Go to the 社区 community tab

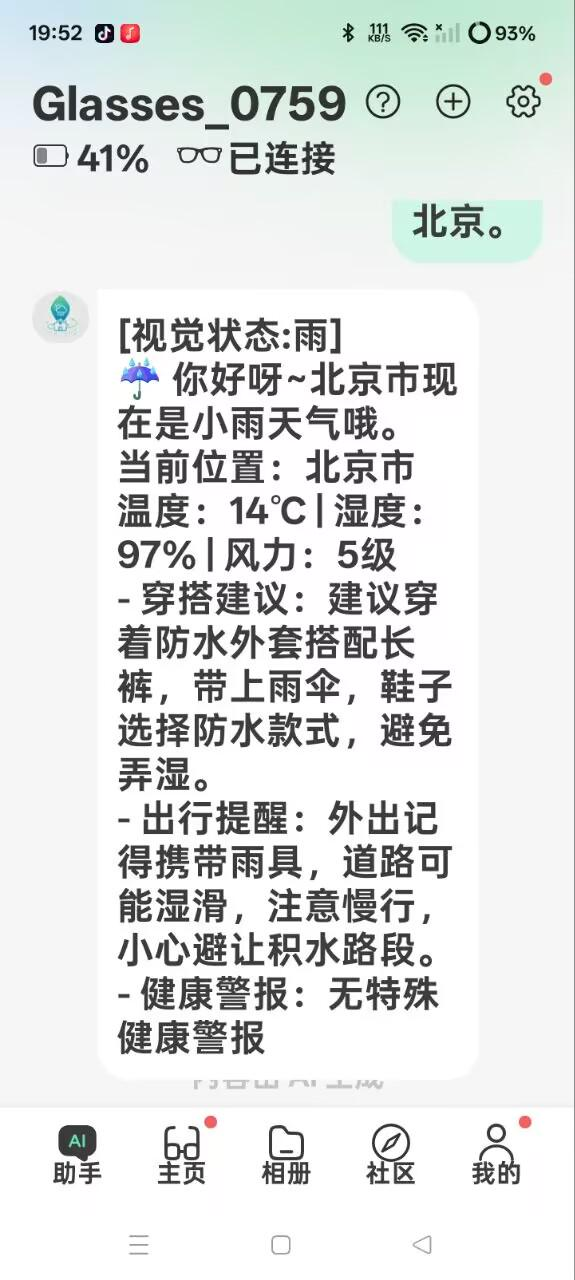(390, 1155)
